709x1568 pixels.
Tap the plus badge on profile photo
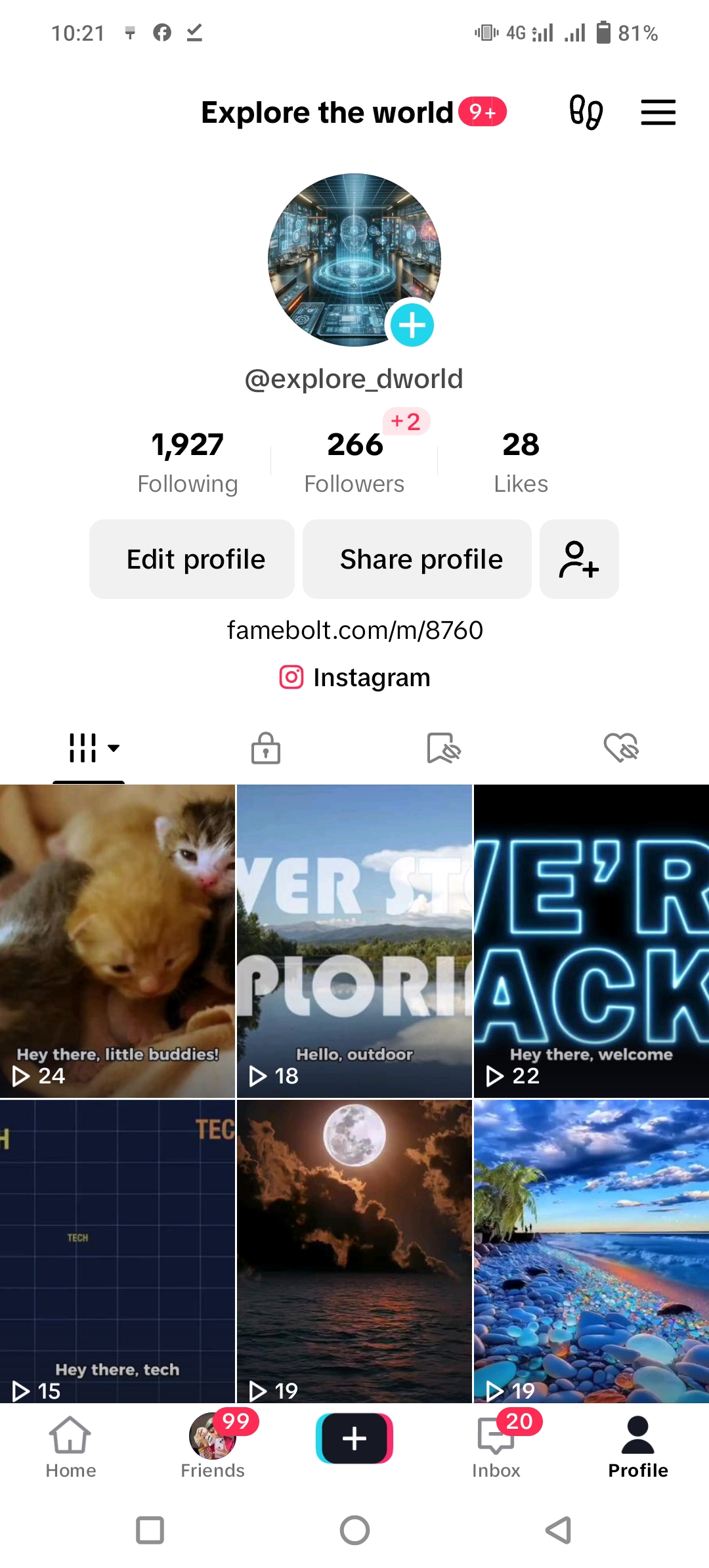(412, 325)
